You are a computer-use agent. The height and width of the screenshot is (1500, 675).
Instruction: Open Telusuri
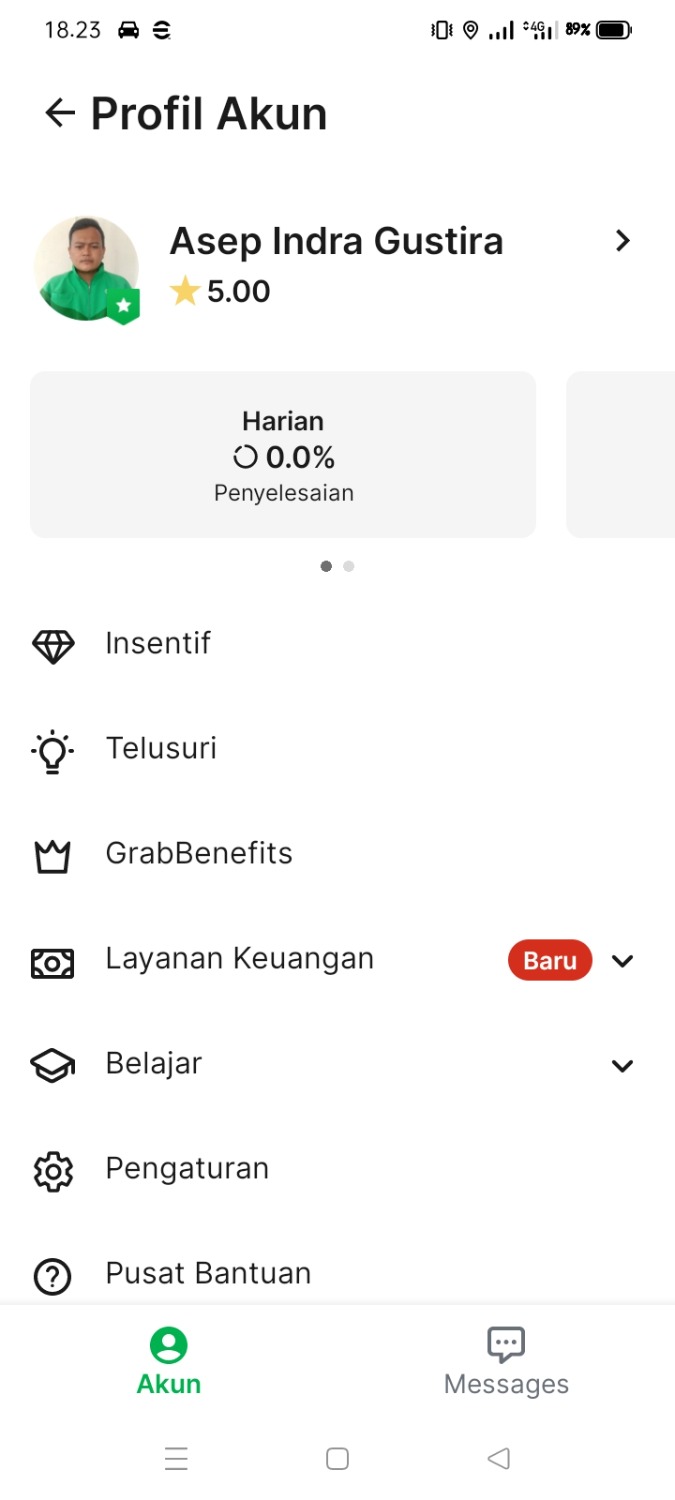161,748
